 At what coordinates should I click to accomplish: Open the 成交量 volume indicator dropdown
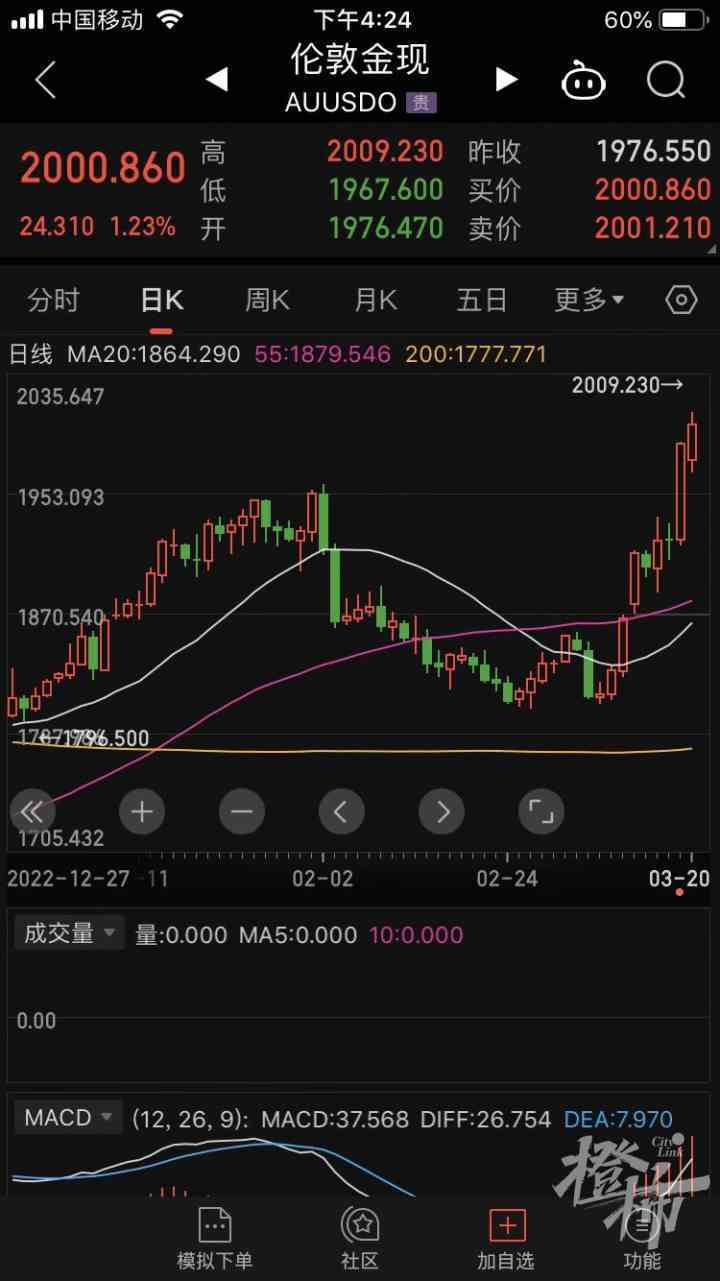68,932
